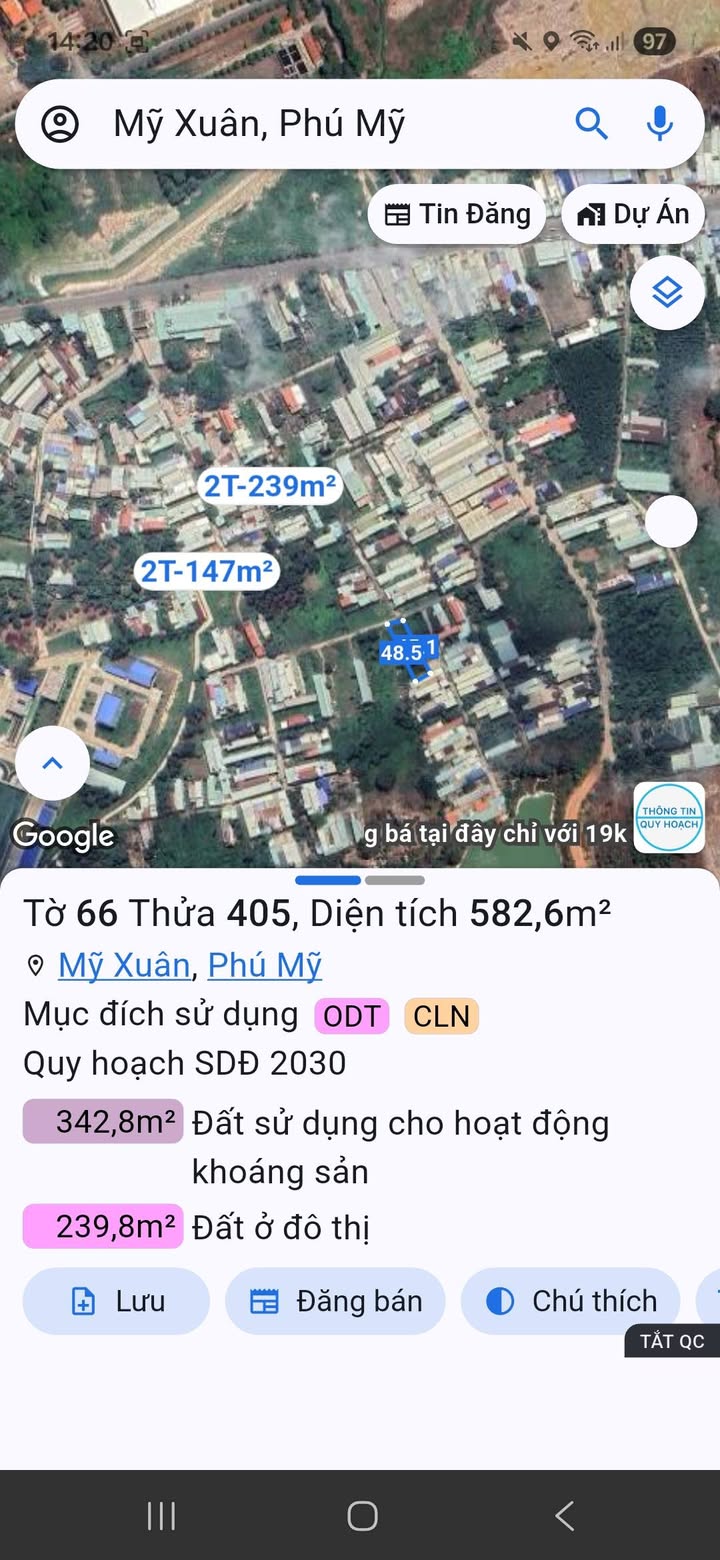Show the Chú thích legend
Viewport: 720px width, 1560px height.
571,1301
